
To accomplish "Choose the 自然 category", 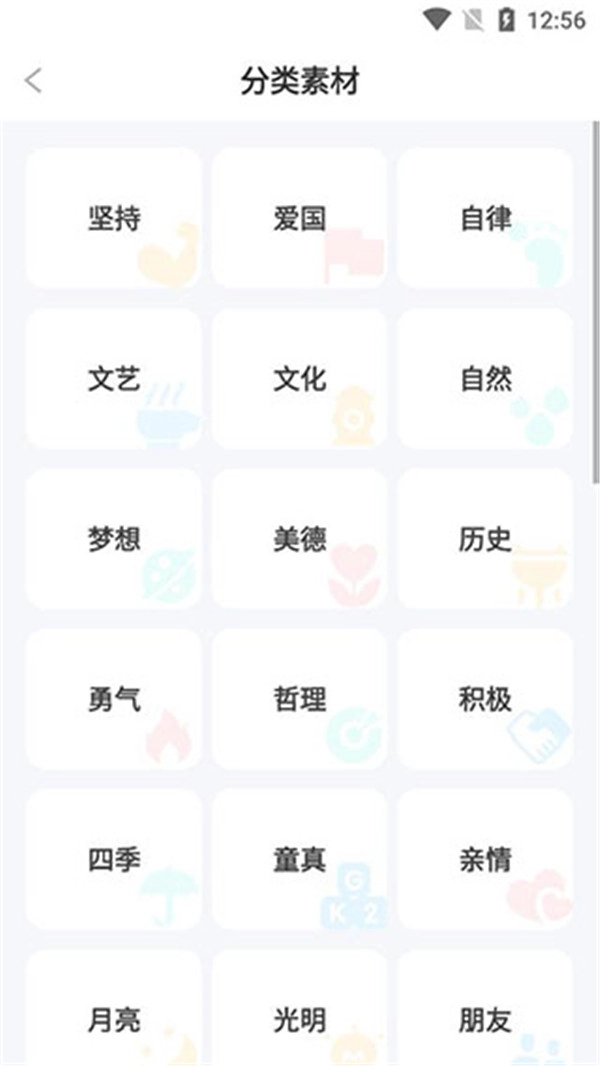I will coord(485,379).
